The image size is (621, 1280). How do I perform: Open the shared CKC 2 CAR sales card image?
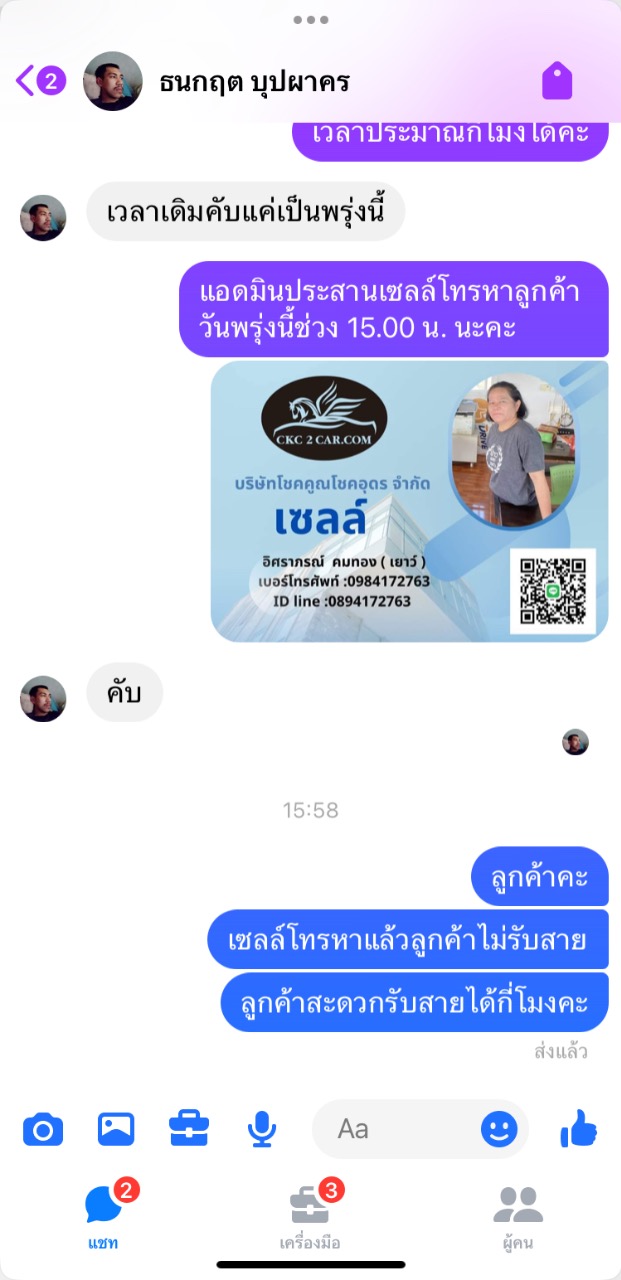pos(409,501)
